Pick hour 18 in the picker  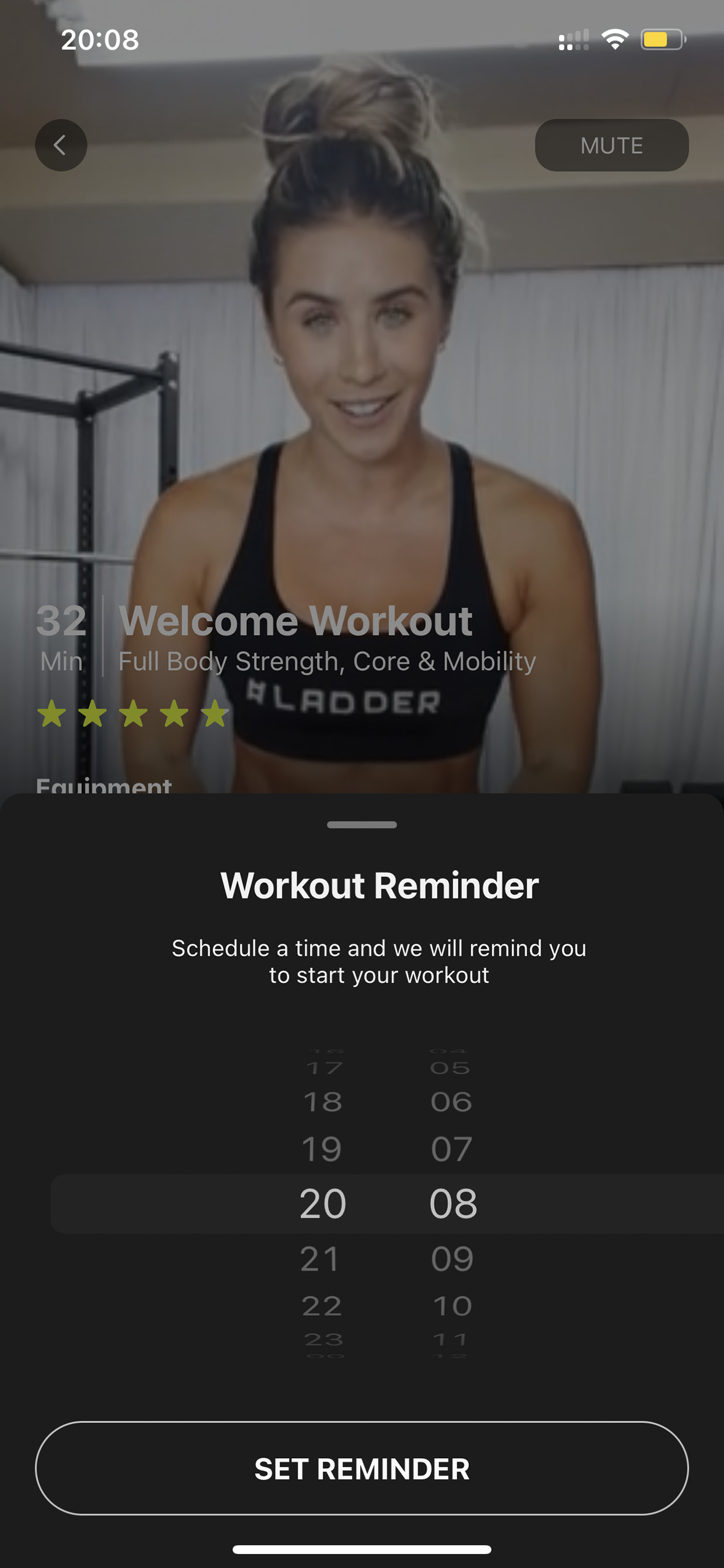[322, 1102]
